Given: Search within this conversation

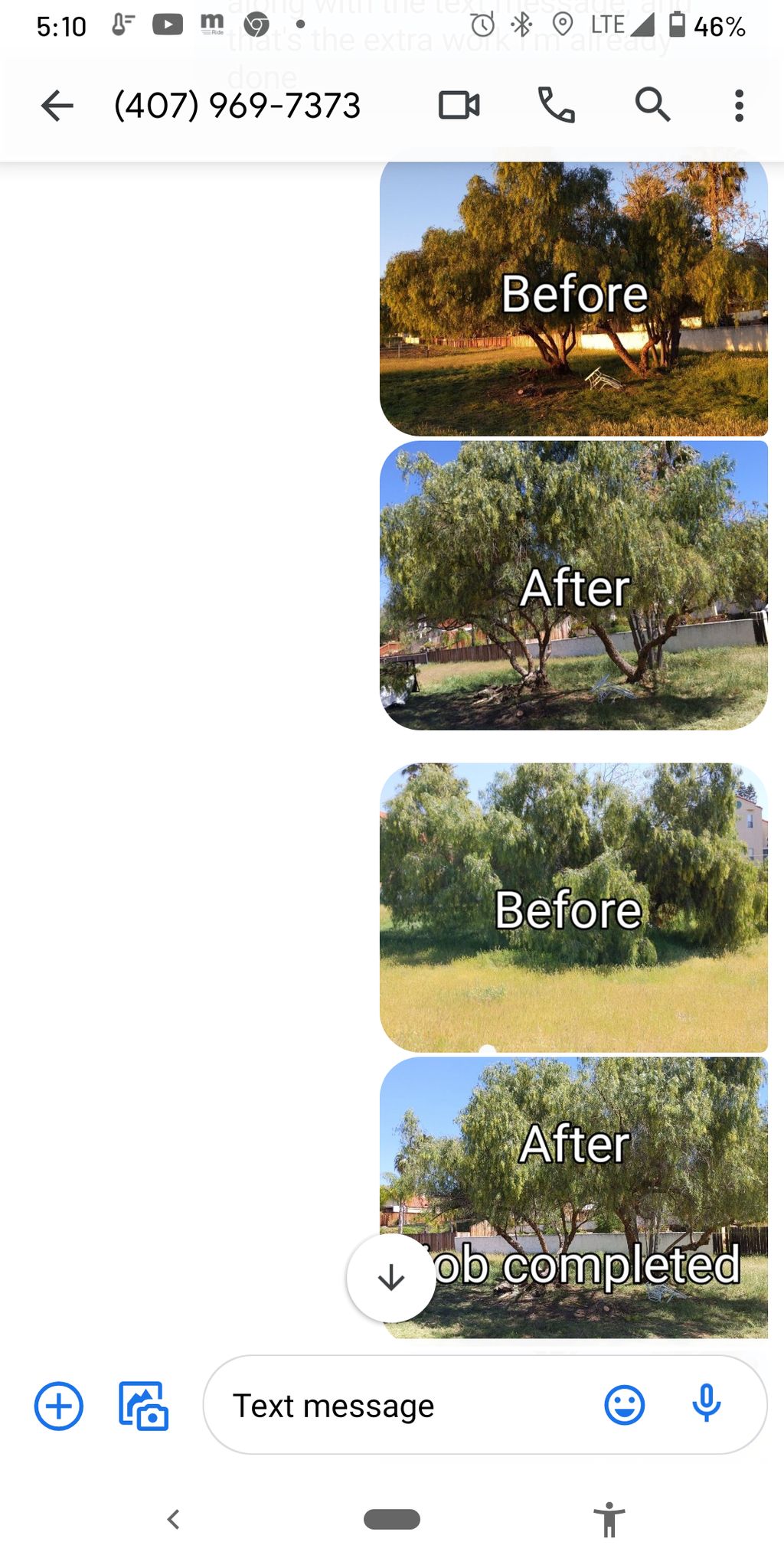Looking at the screenshot, I should [x=652, y=106].
